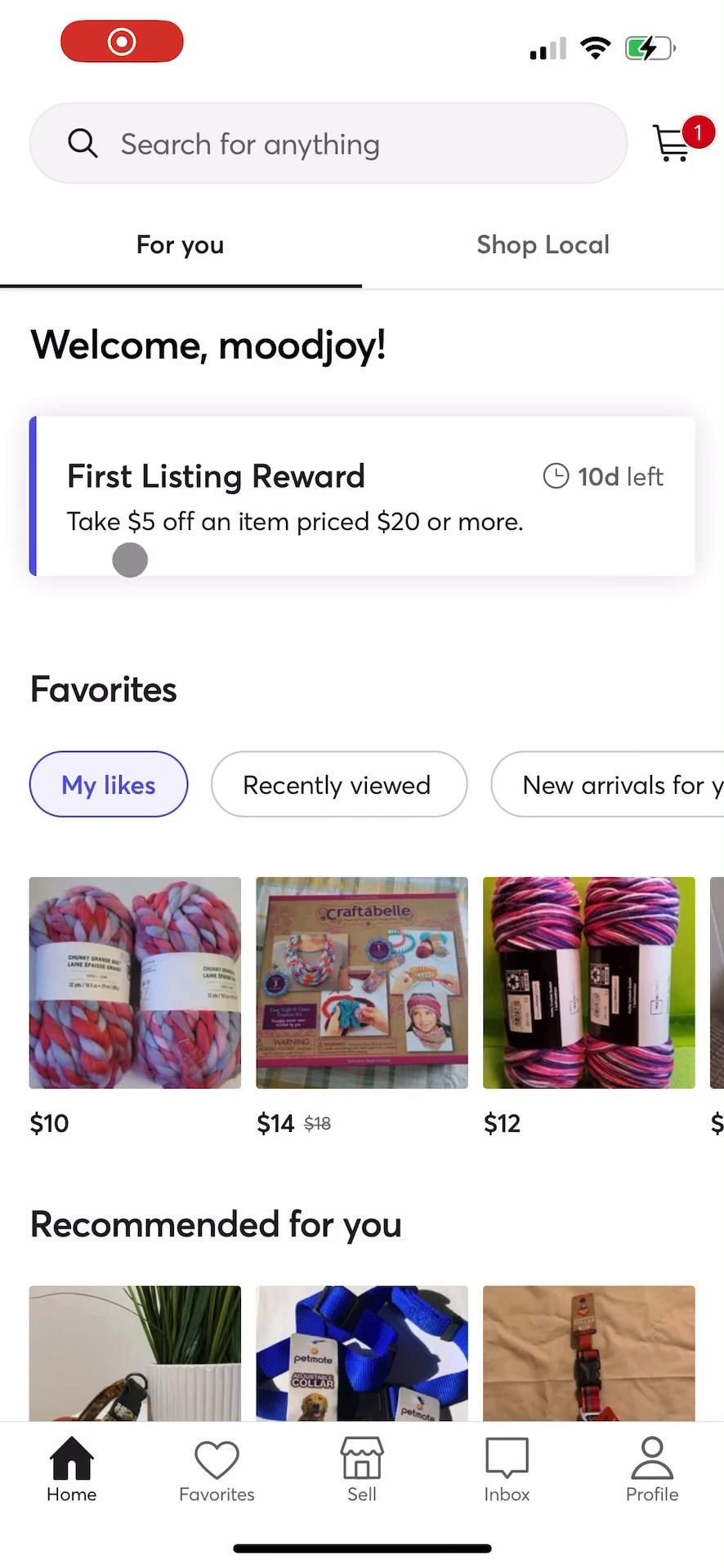Viewport: 724px width, 1568px height.
Task: Select the My likes chip
Action: (x=109, y=785)
